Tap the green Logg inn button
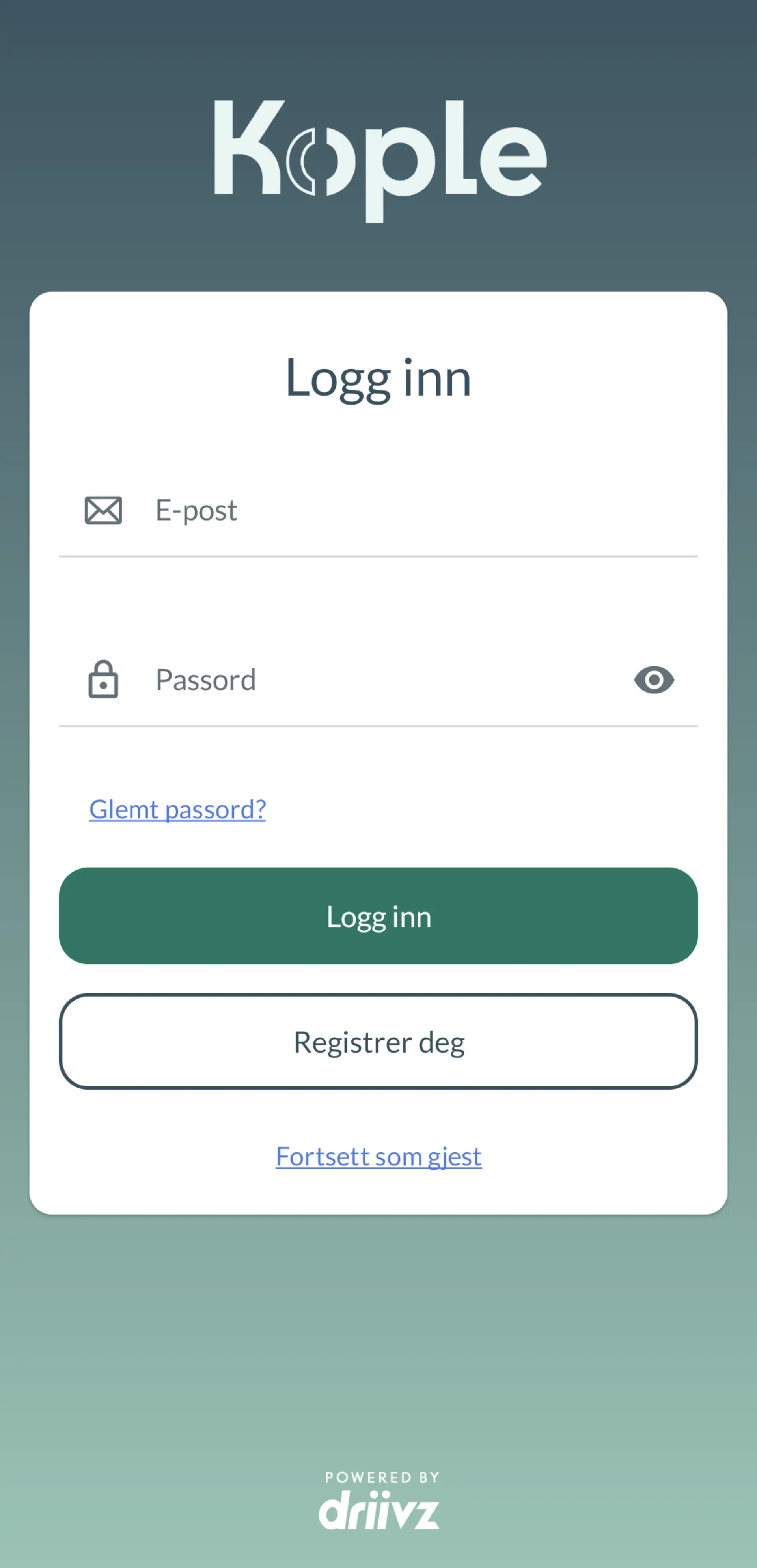This screenshot has height=1568, width=757. click(378, 916)
